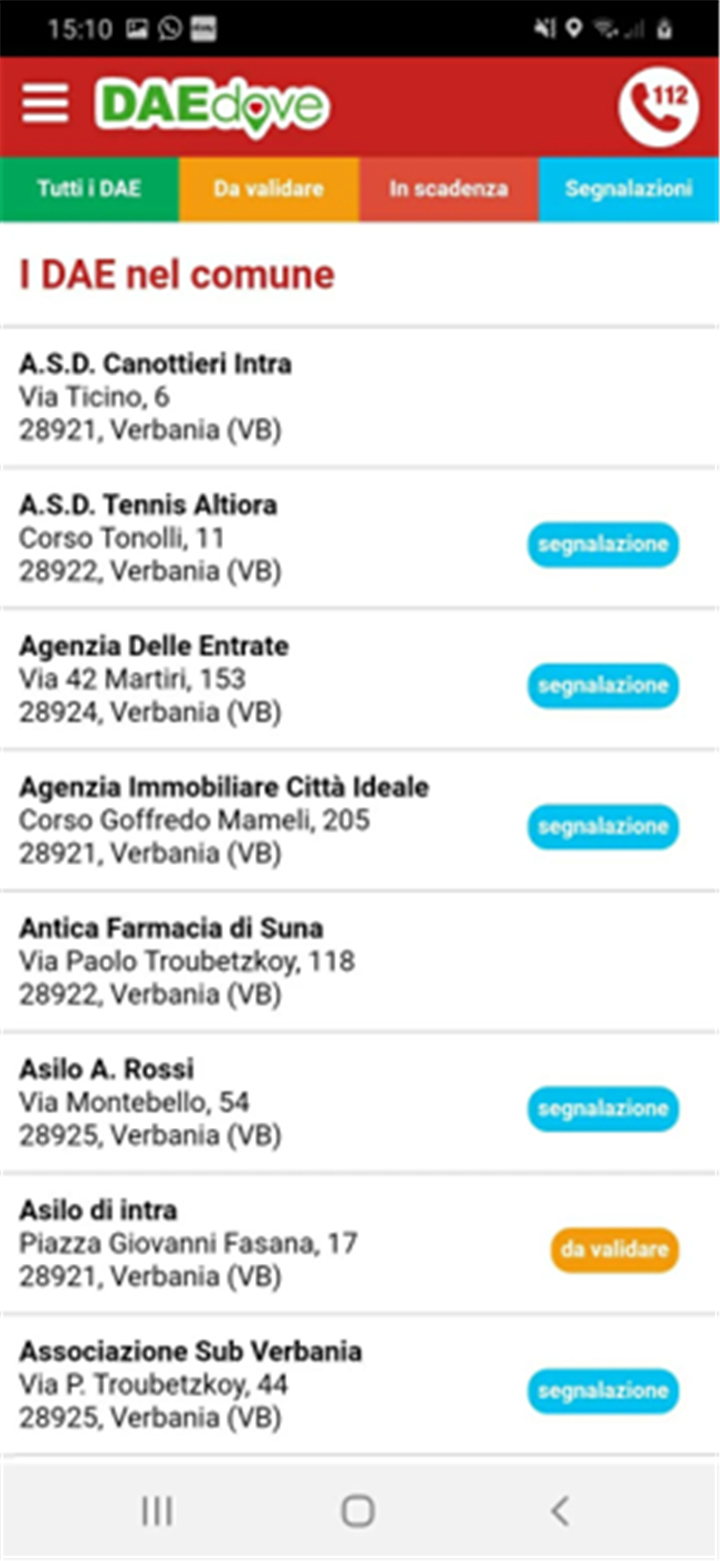Click segnalazione next to Asilo A. Rossi
This screenshot has height=1561, width=720.
[x=603, y=1109]
